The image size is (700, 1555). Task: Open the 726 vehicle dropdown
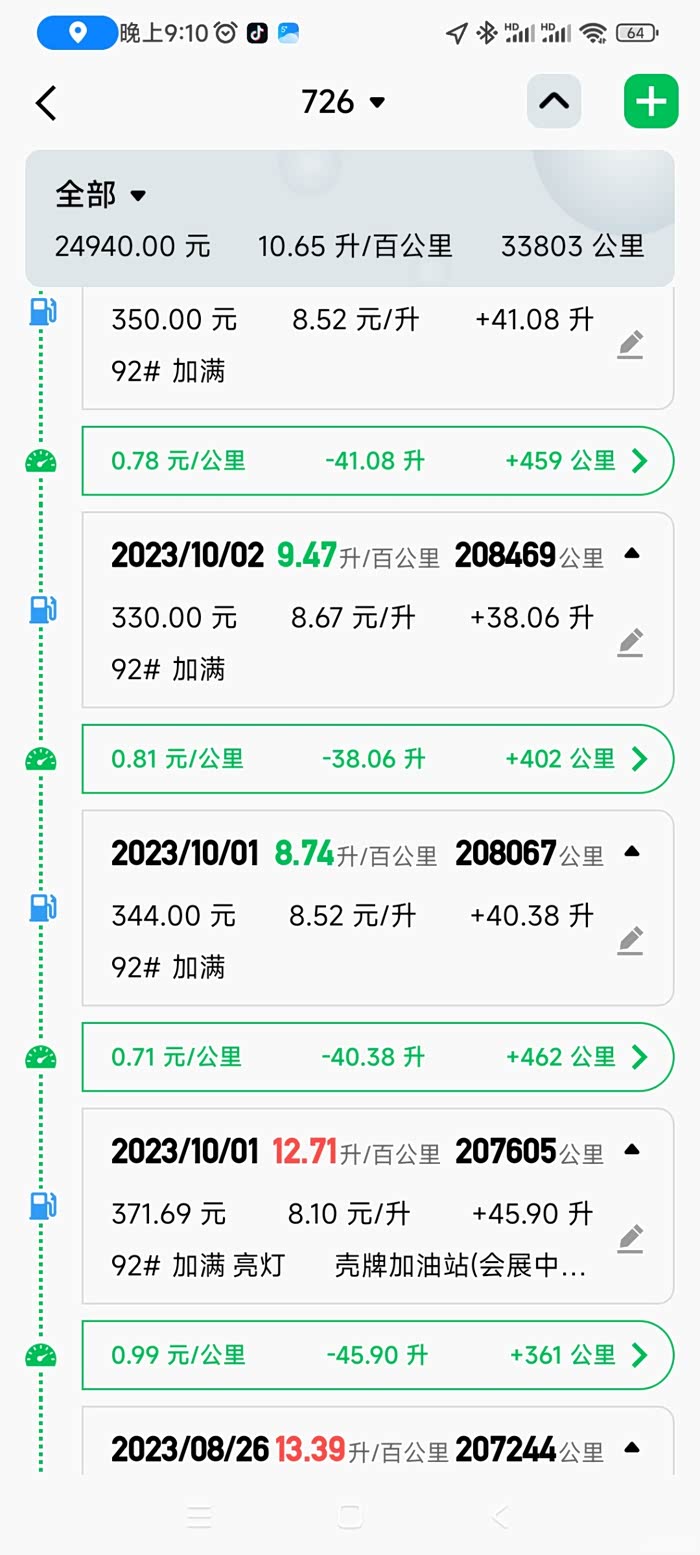343,102
